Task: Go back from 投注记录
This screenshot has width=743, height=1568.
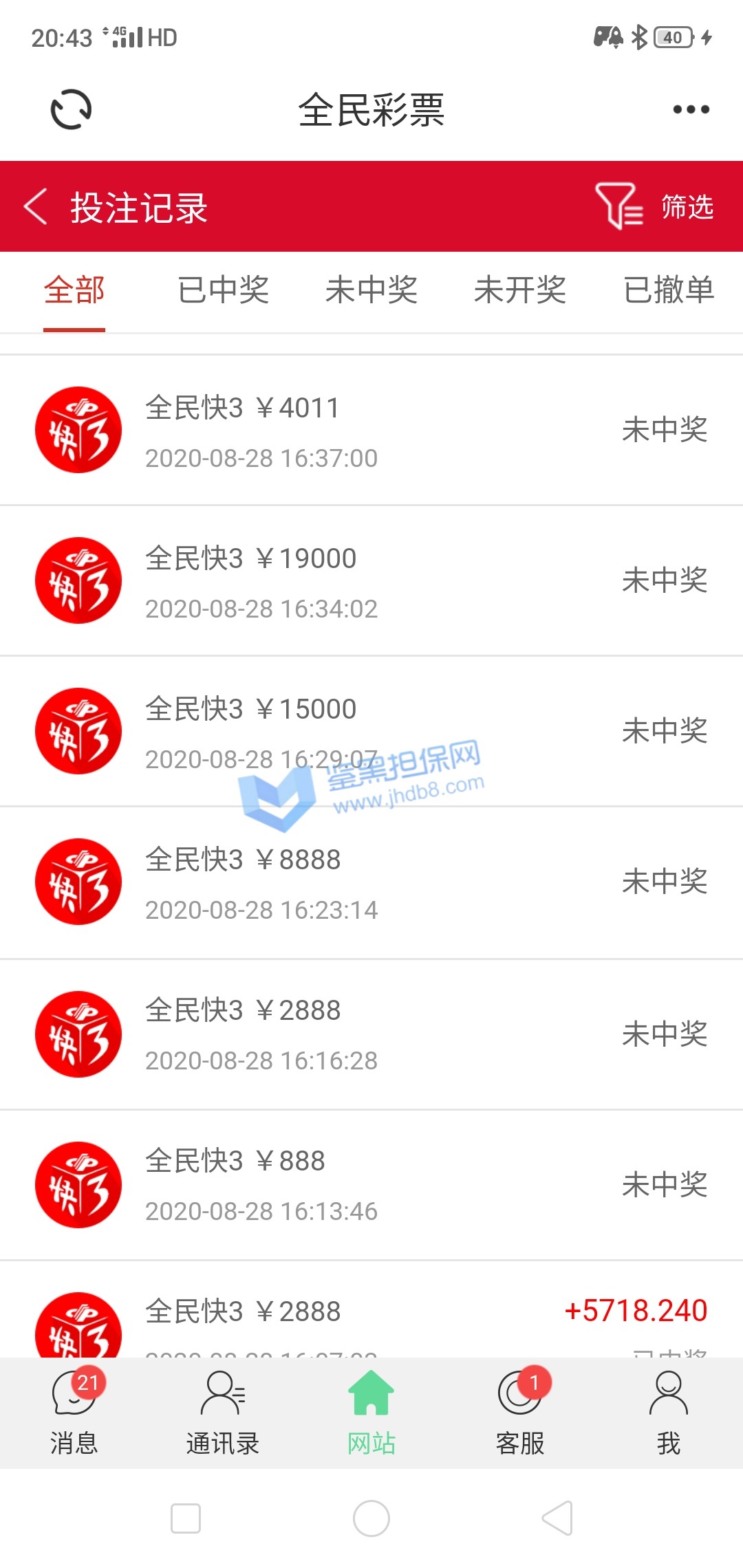Action: [x=36, y=206]
